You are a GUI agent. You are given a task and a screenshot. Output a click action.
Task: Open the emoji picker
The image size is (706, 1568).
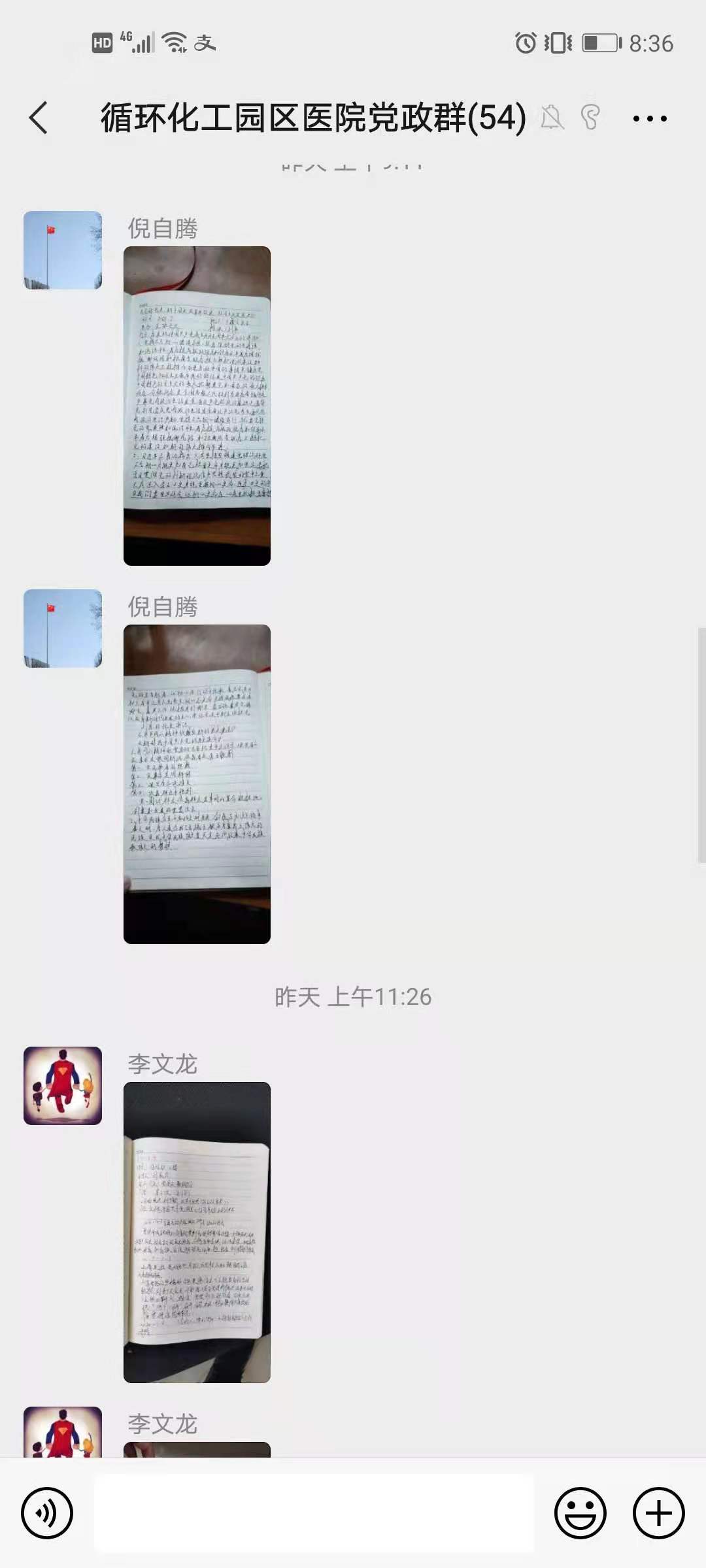point(580,1512)
